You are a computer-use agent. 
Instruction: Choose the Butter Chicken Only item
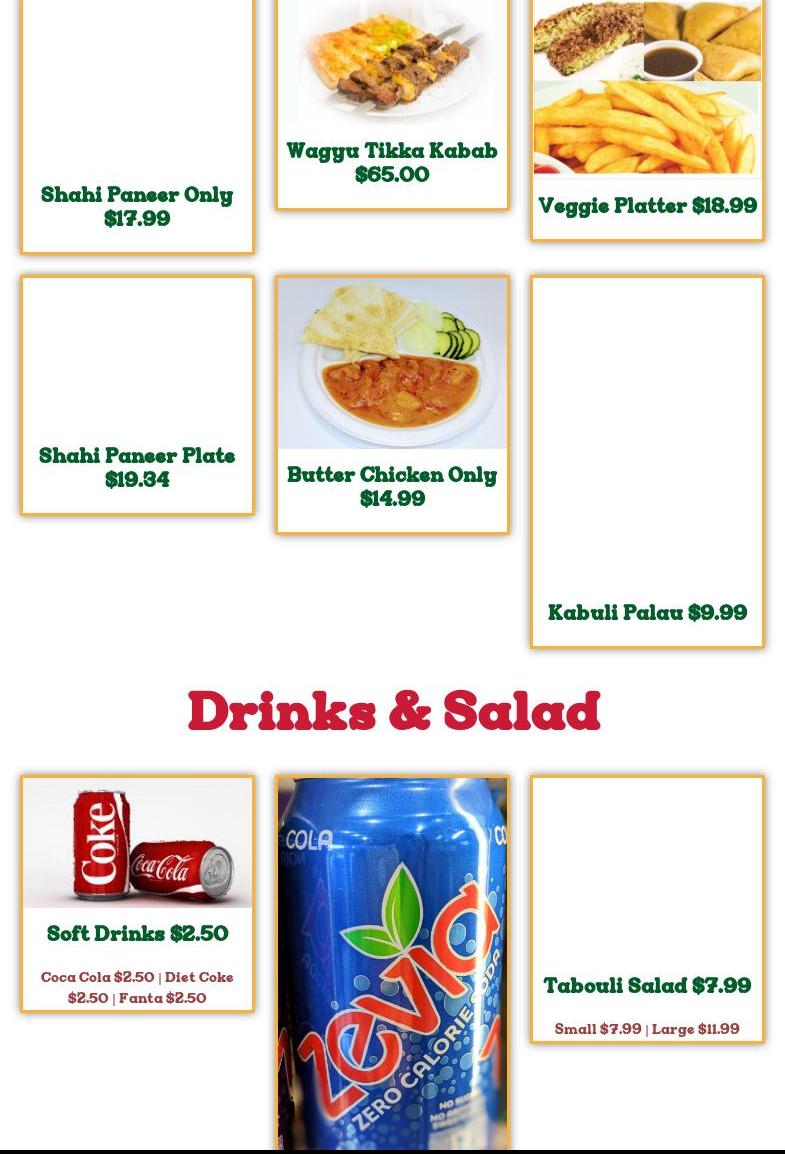pyautogui.click(x=392, y=485)
